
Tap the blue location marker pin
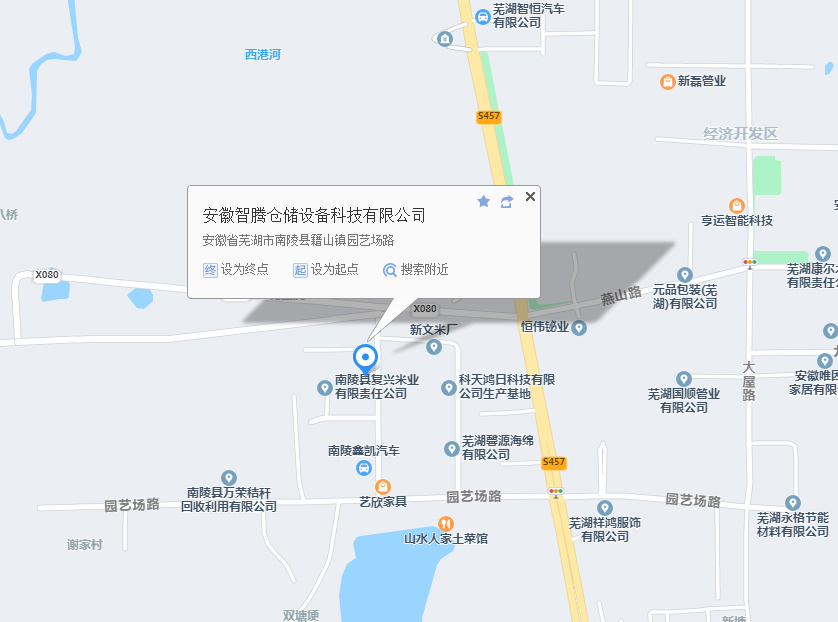pyautogui.click(x=366, y=357)
